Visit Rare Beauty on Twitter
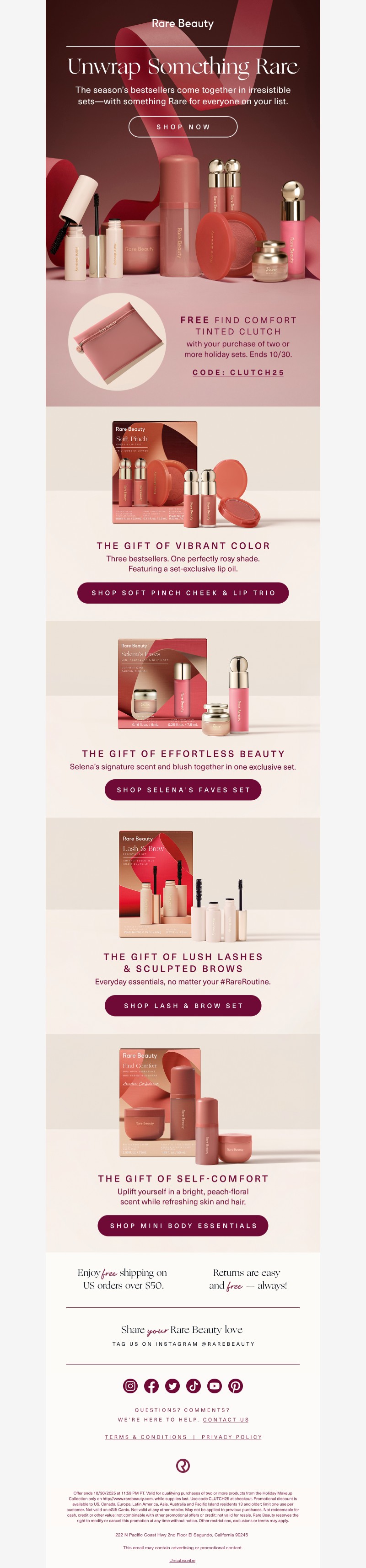The height and width of the screenshot is (1568, 366). 172,1386
